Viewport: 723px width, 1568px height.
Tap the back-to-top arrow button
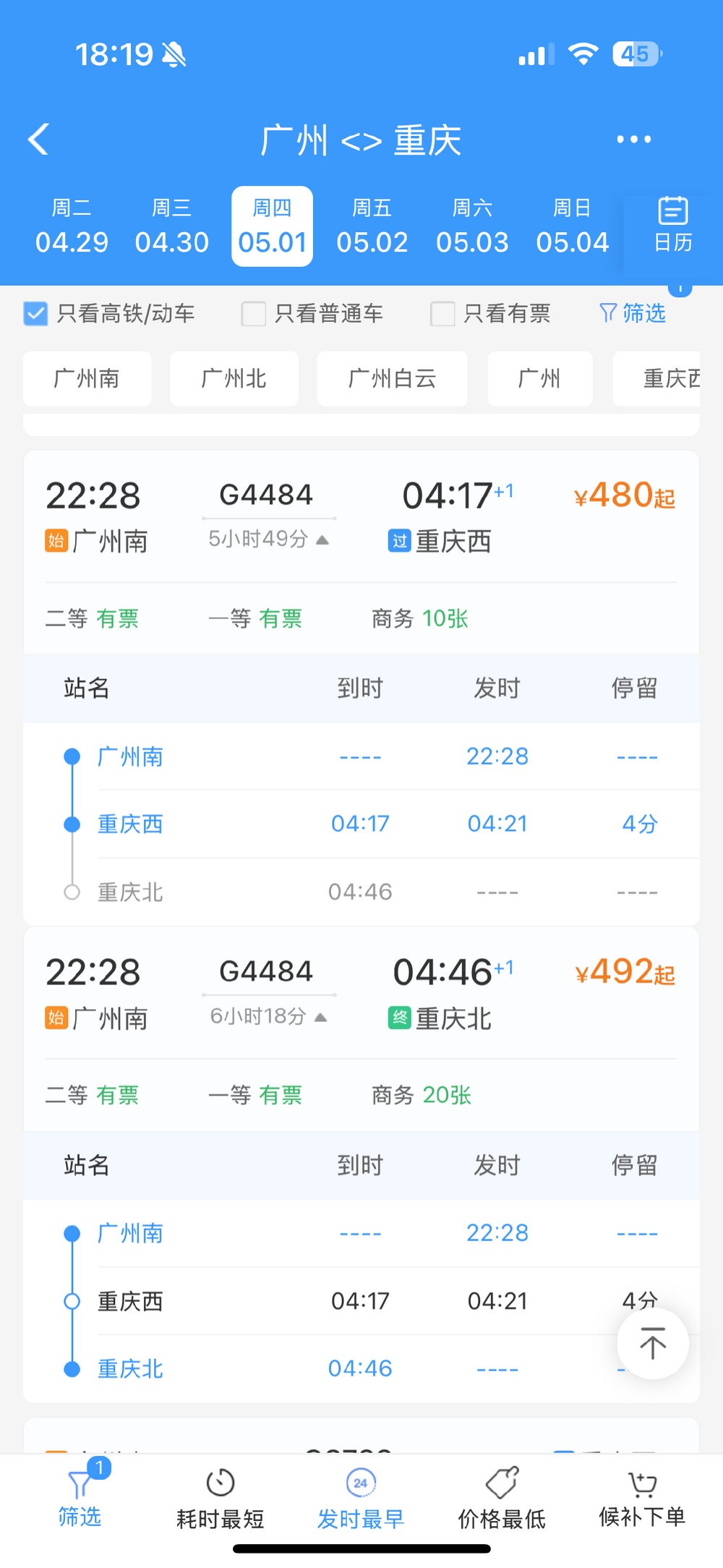pyautogui.click(x=652, y=1344)
